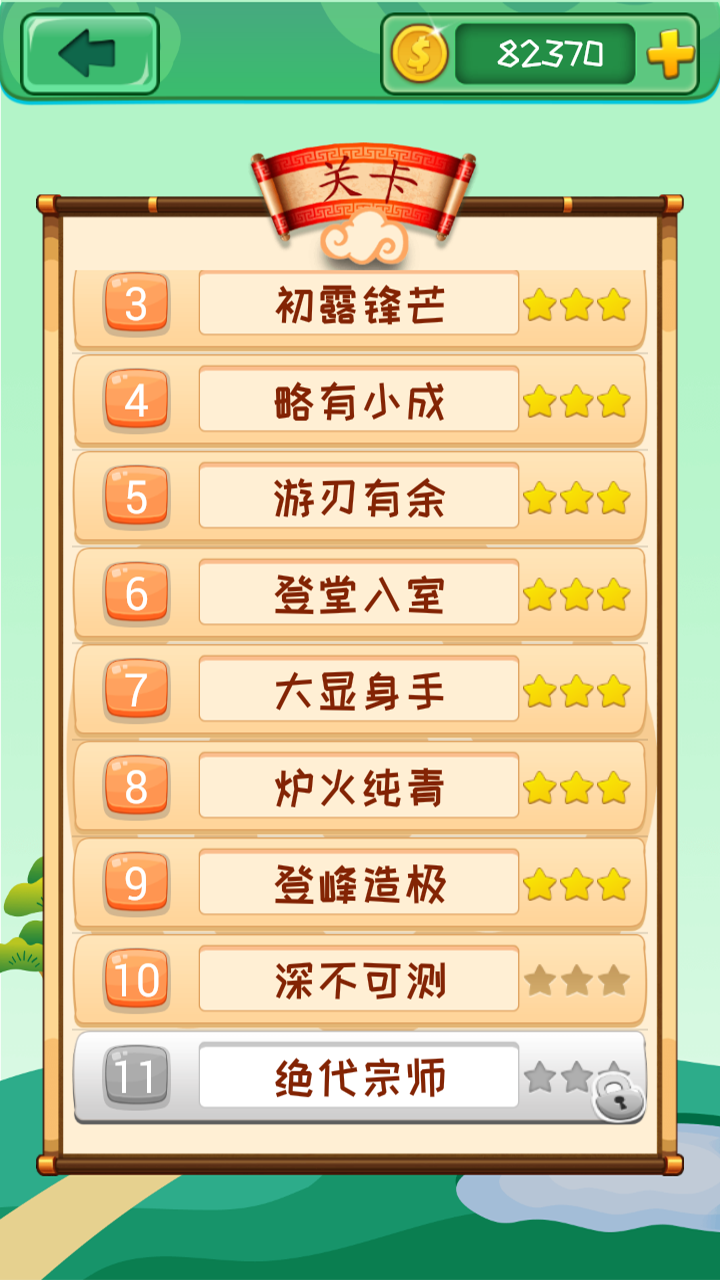Choose level 7 大显身手
The height and width of the screenshot is (1280, 720).
(359, 690)
